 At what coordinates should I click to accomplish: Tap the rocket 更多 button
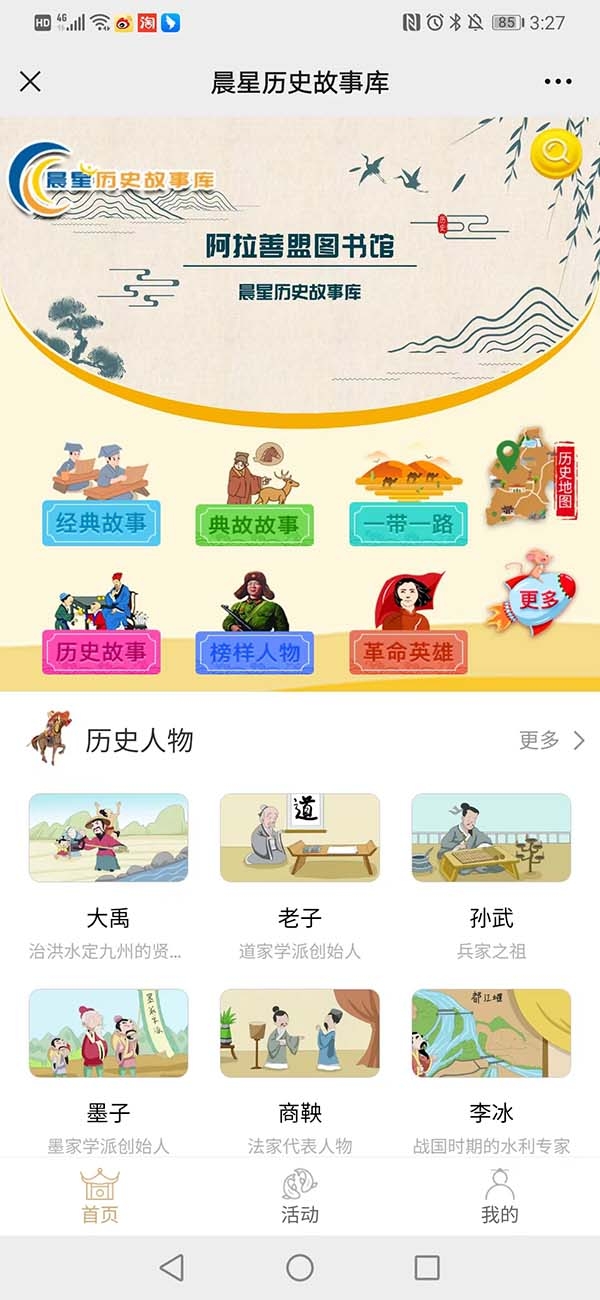click(x=532, y=595)
